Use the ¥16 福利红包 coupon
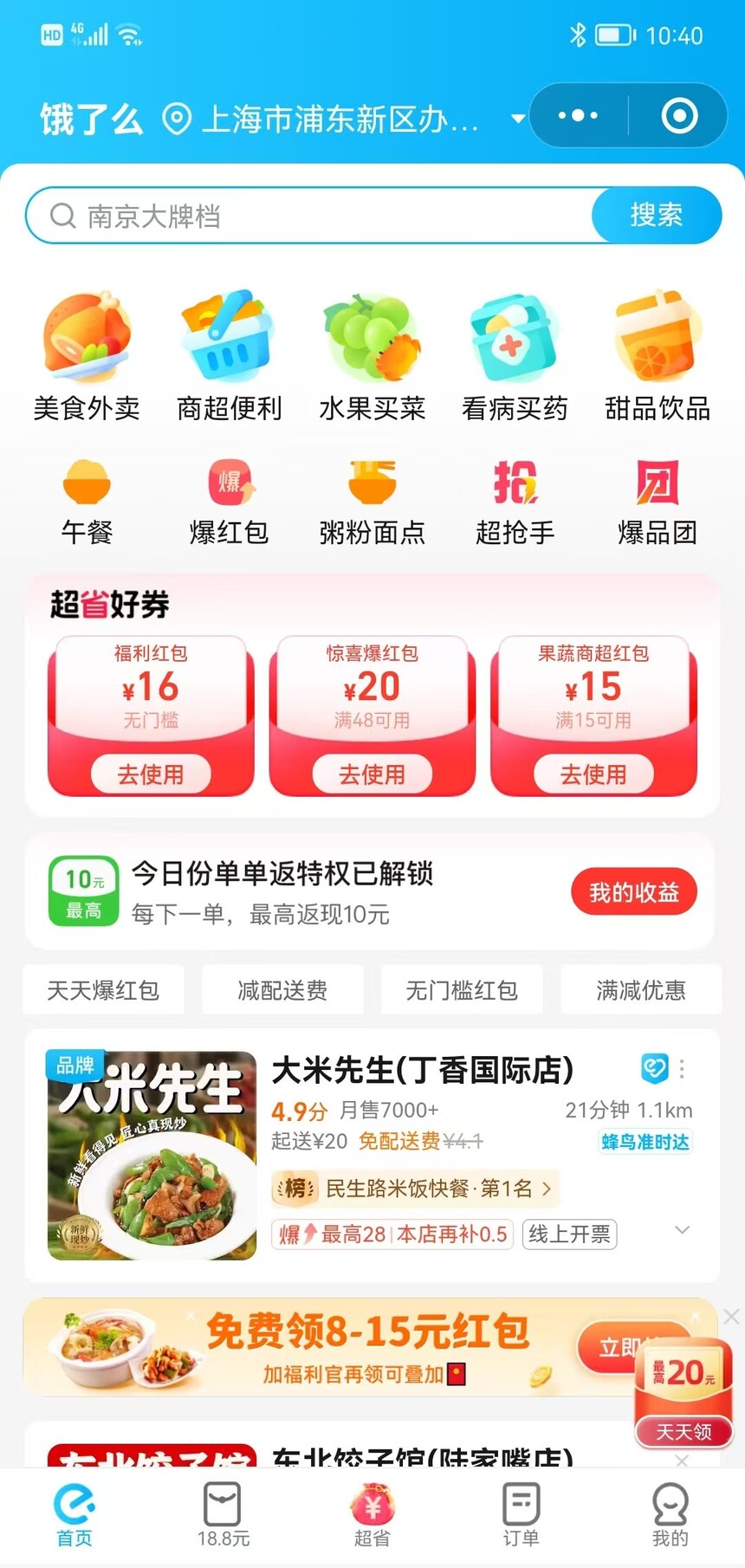 (x=151, y=774)
